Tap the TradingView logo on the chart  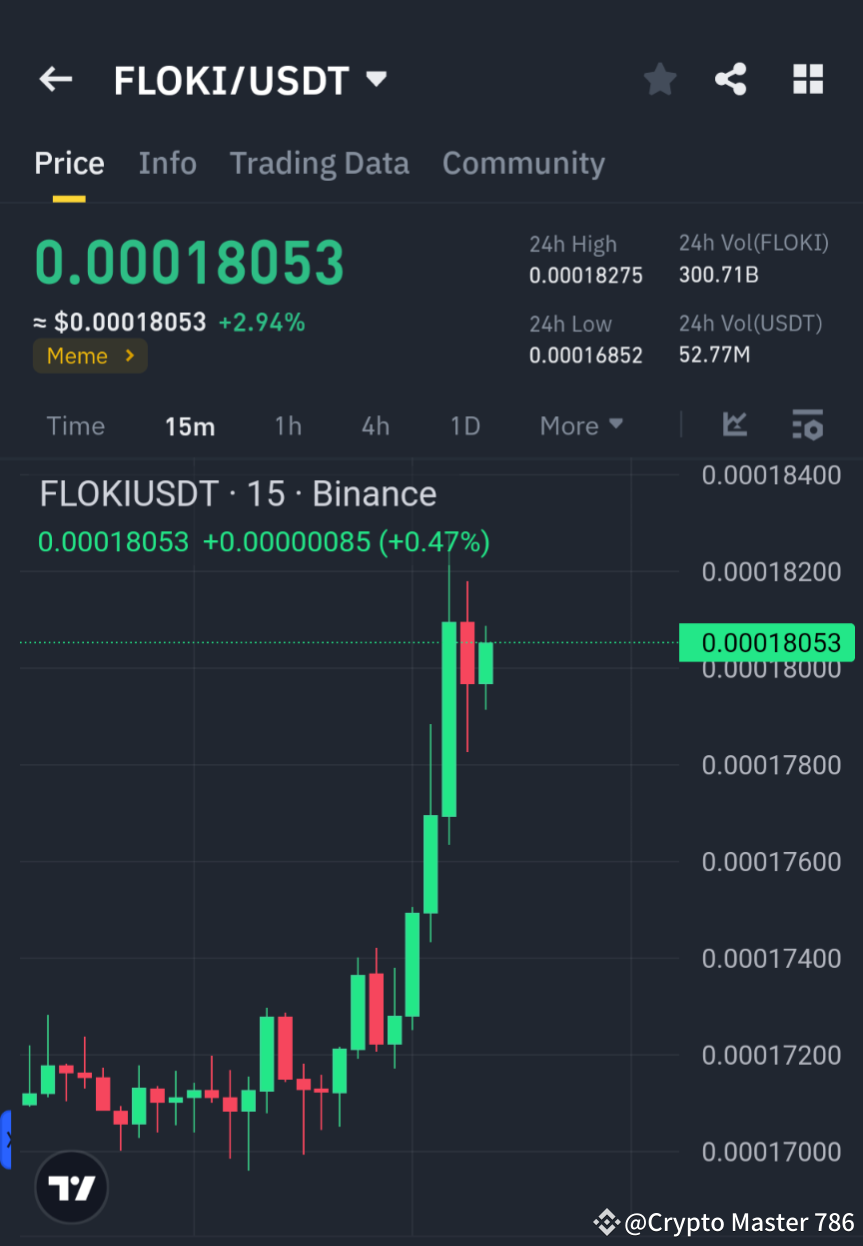coord(70,1186)
